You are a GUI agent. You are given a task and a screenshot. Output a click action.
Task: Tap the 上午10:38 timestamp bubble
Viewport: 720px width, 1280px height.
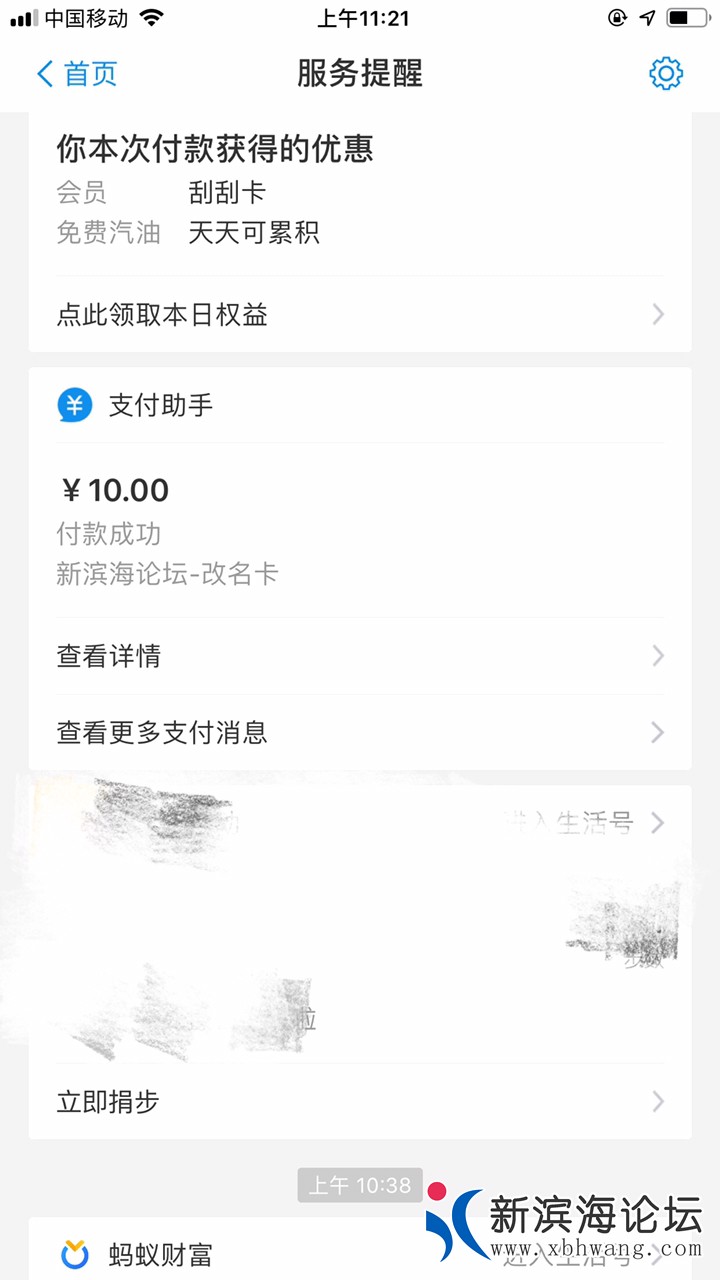coord(359,1185)
